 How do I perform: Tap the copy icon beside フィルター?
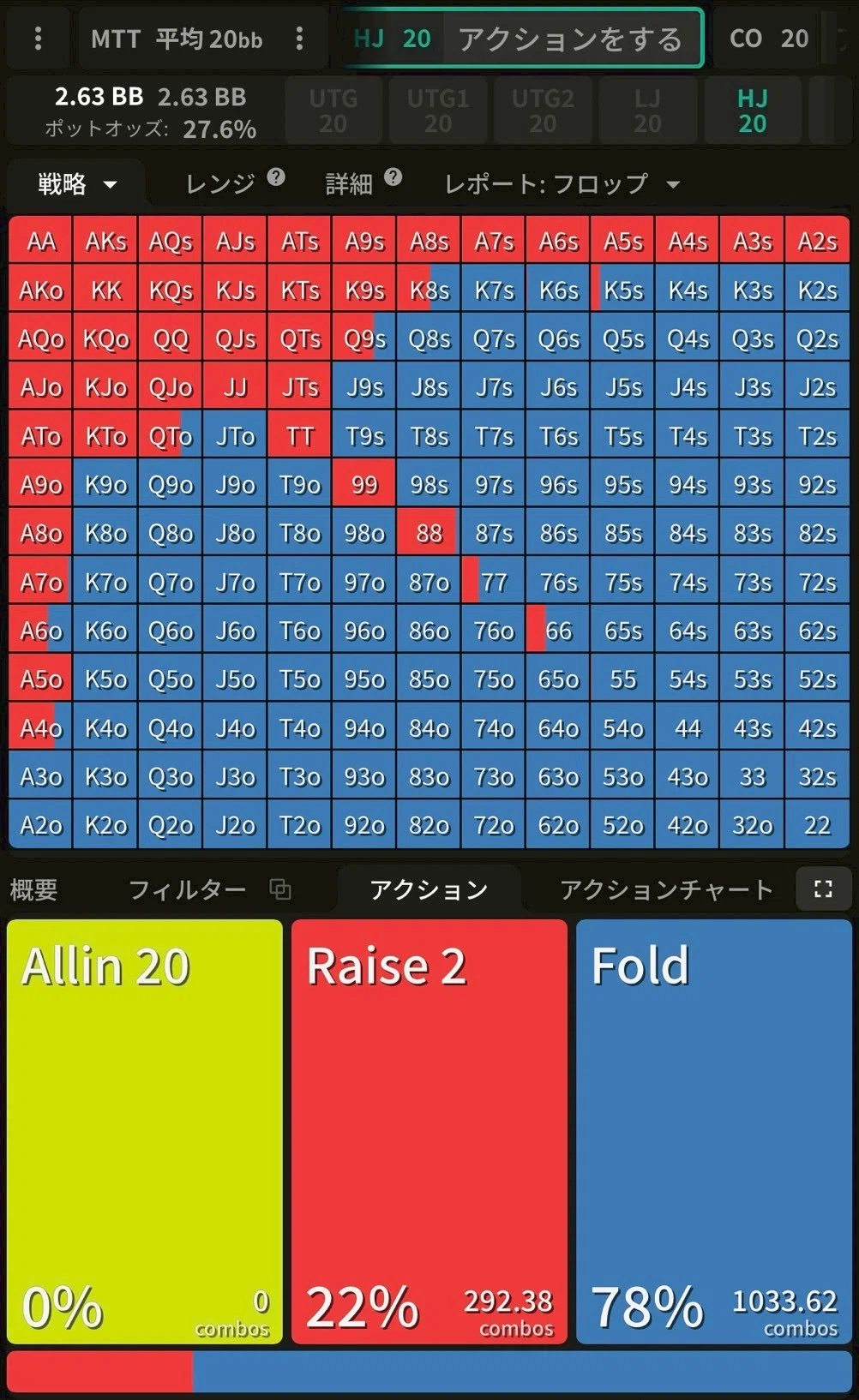pos(280,889)
